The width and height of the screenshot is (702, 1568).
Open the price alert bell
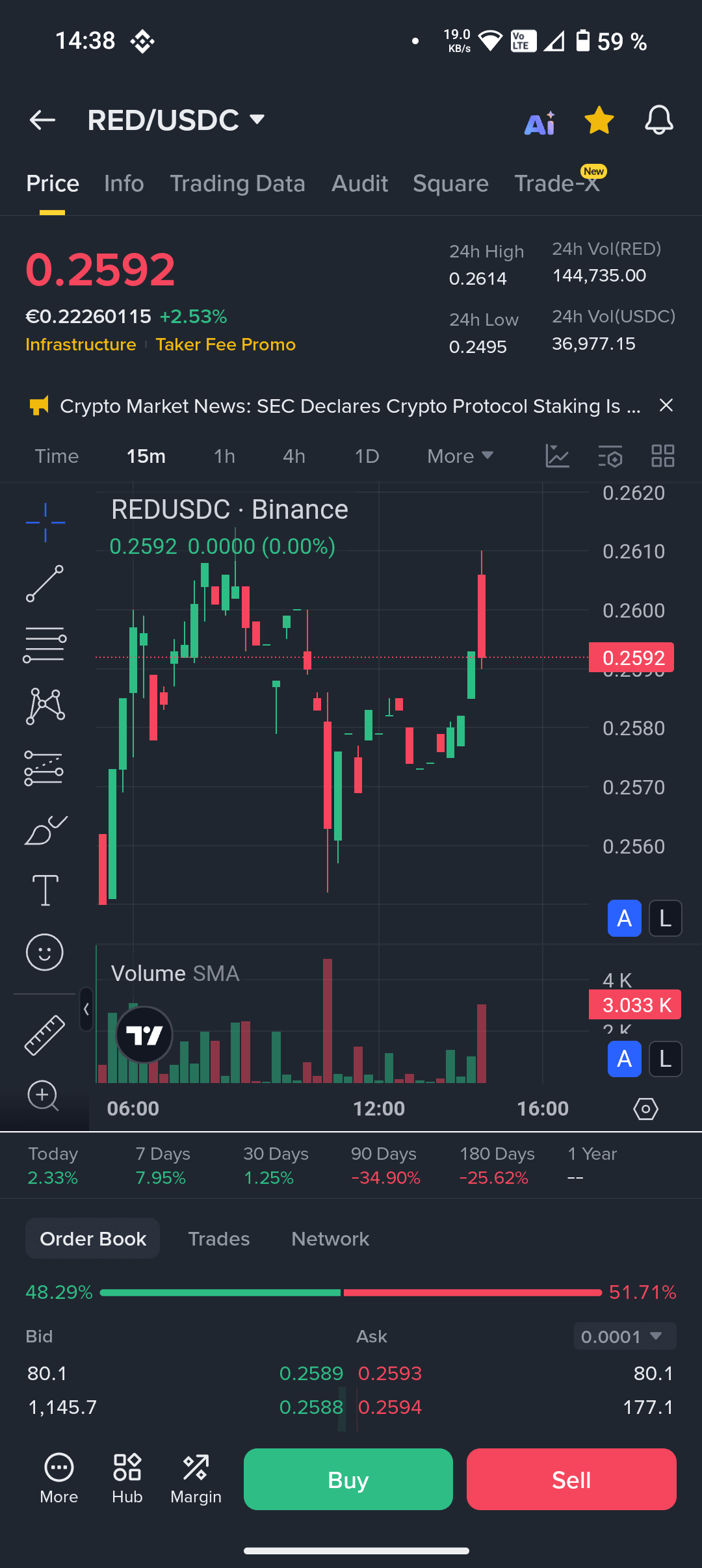[x=658, y=120]
